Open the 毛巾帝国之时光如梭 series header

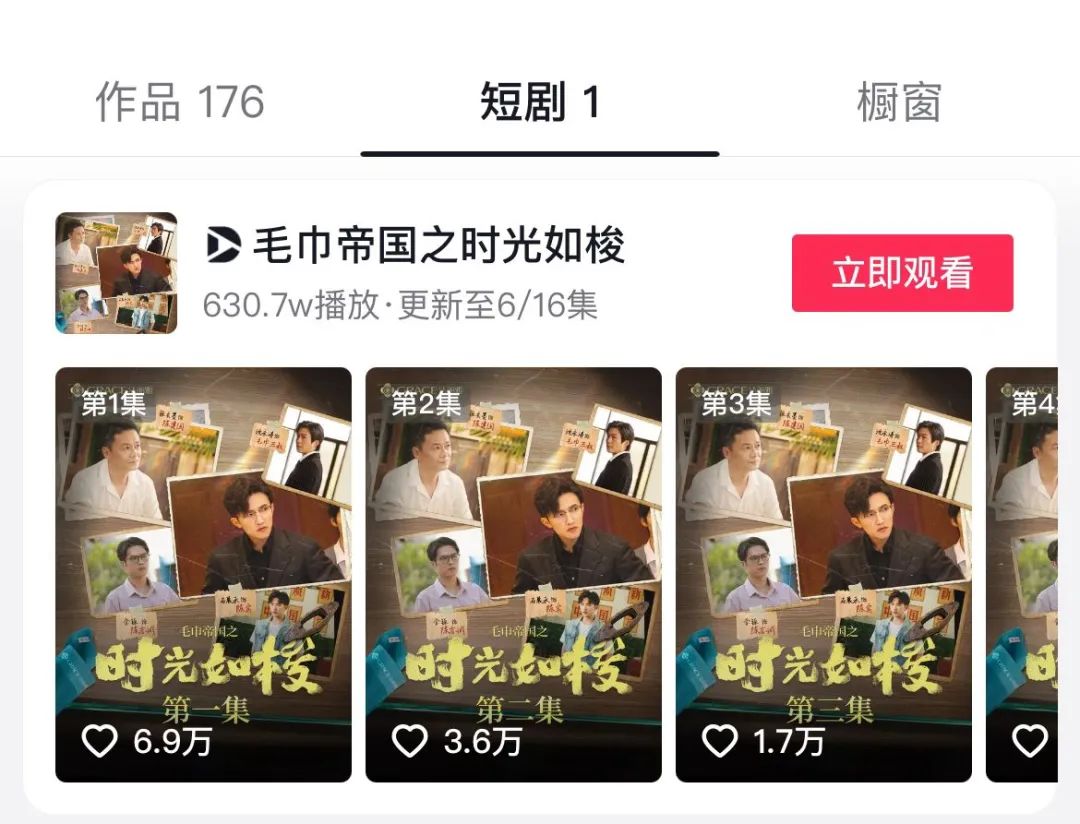(x=438, y=247)
